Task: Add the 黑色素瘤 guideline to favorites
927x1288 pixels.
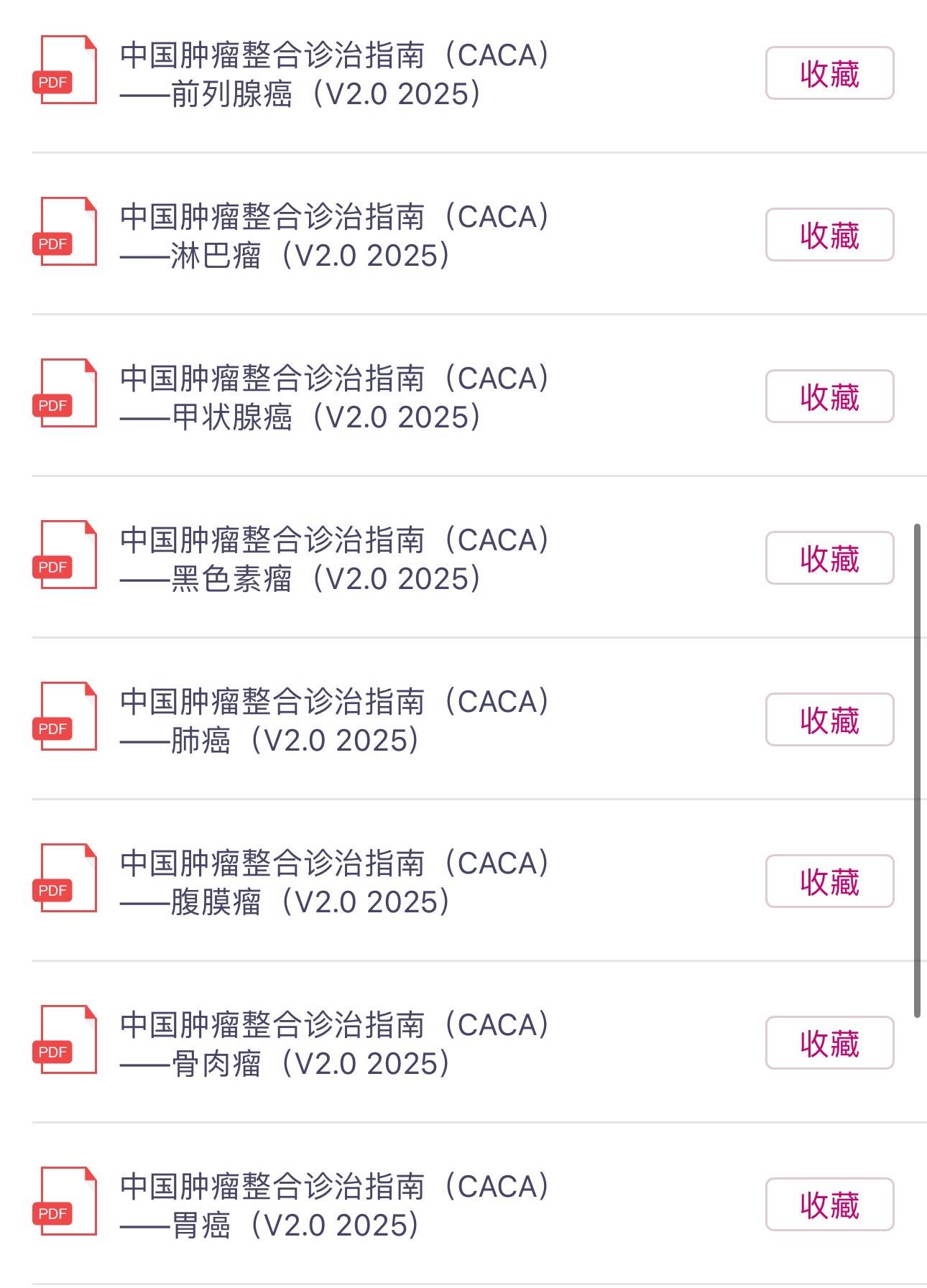Action: [x=829, y=558]
